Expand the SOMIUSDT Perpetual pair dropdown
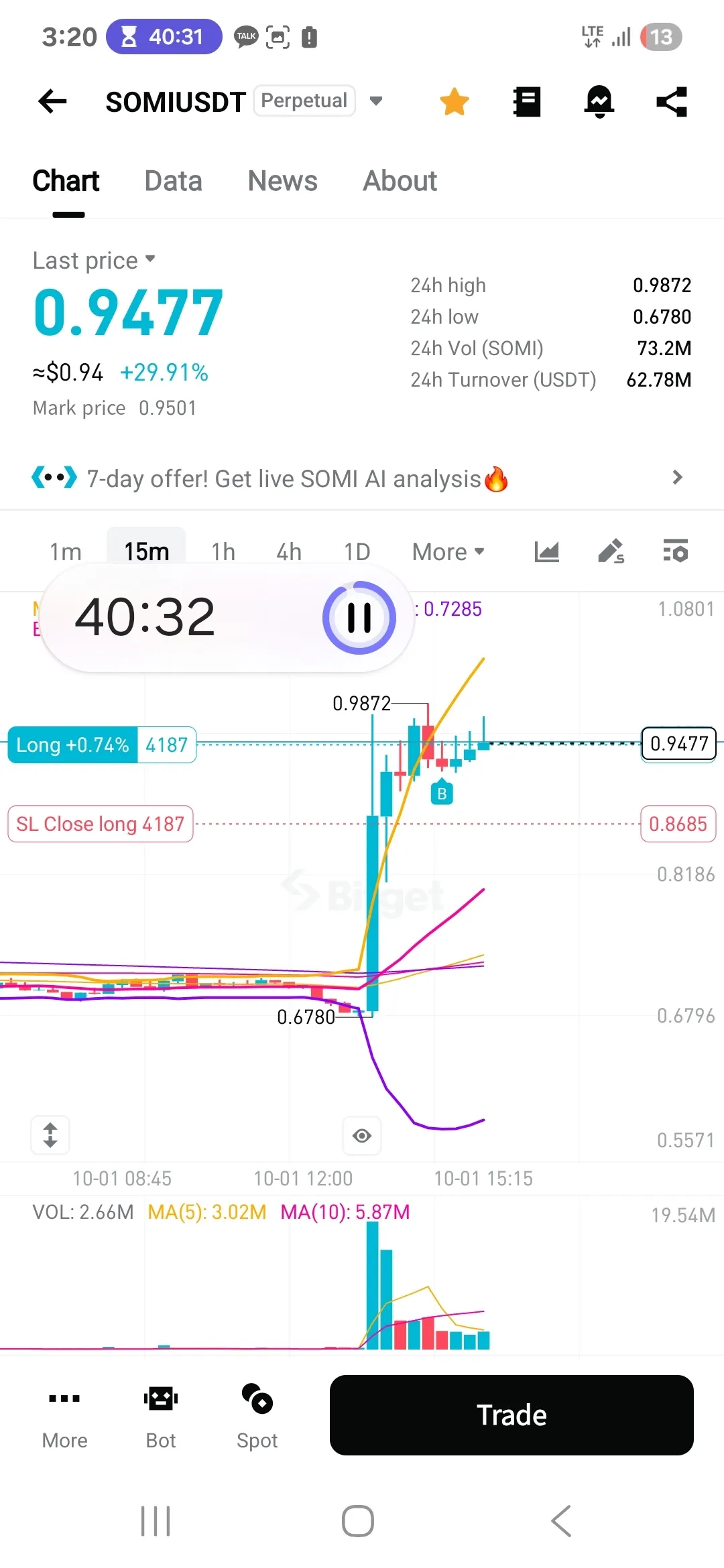This screenshot has width=724, height=1568. (x=376, y=101)
